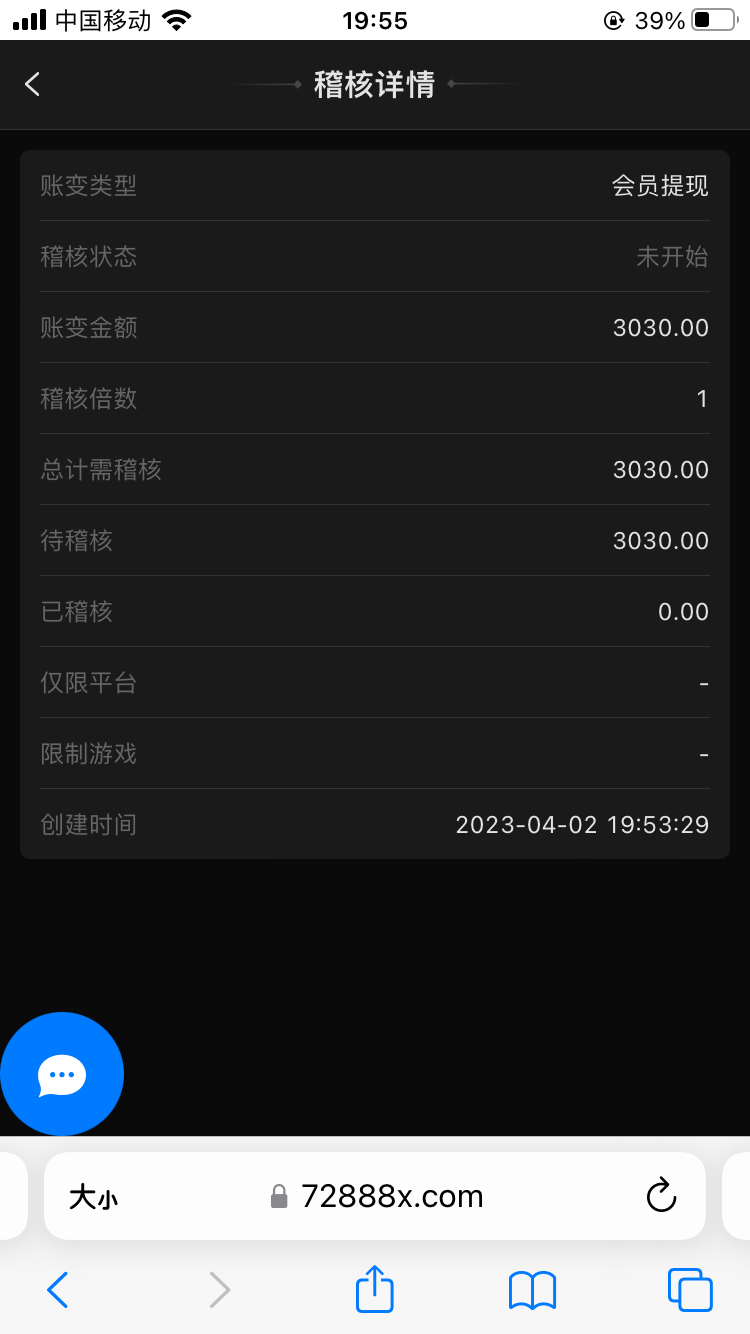Screen dimensions: 750x1334
Task: Tap Safari's back navigation chevron
Action: pyautogui.click(x=57, y=1289)
